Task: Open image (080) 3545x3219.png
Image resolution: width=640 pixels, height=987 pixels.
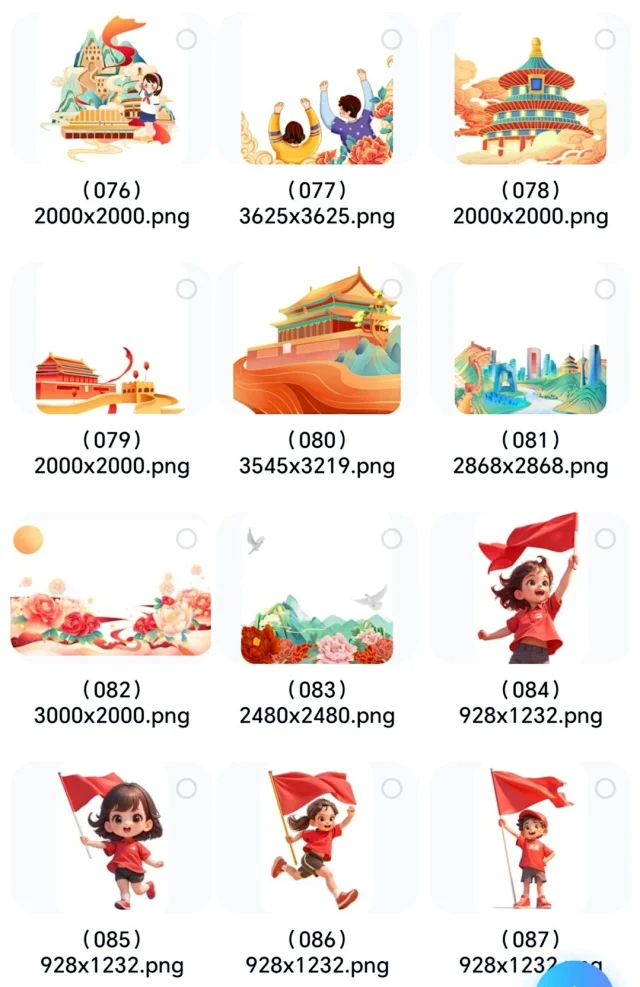Action: (317, 340)
